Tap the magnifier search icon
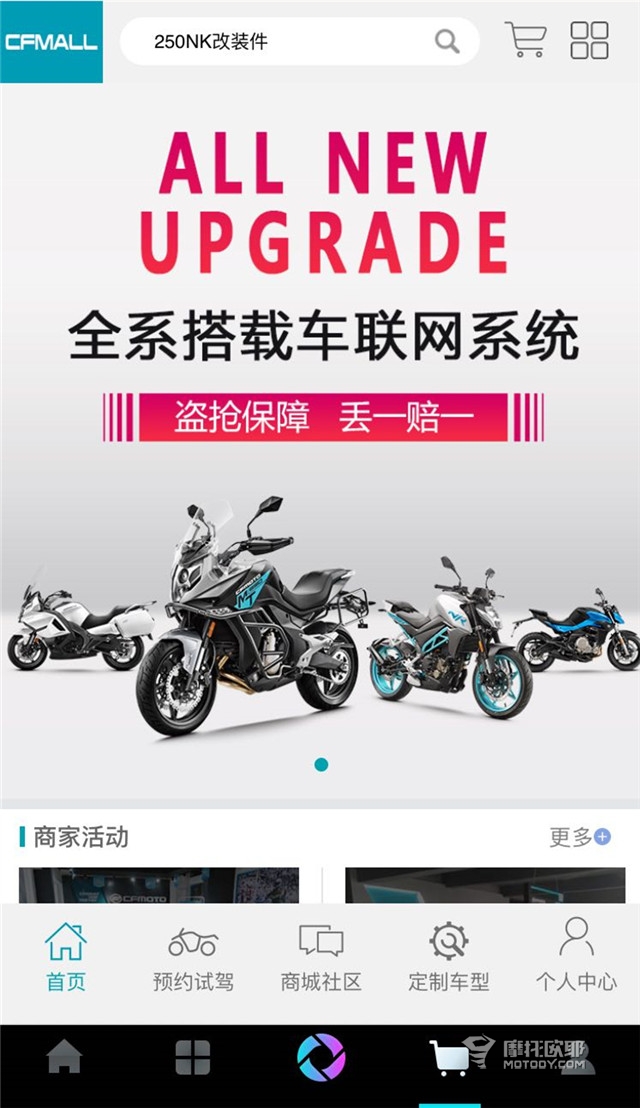 click(x=447, y=42)
